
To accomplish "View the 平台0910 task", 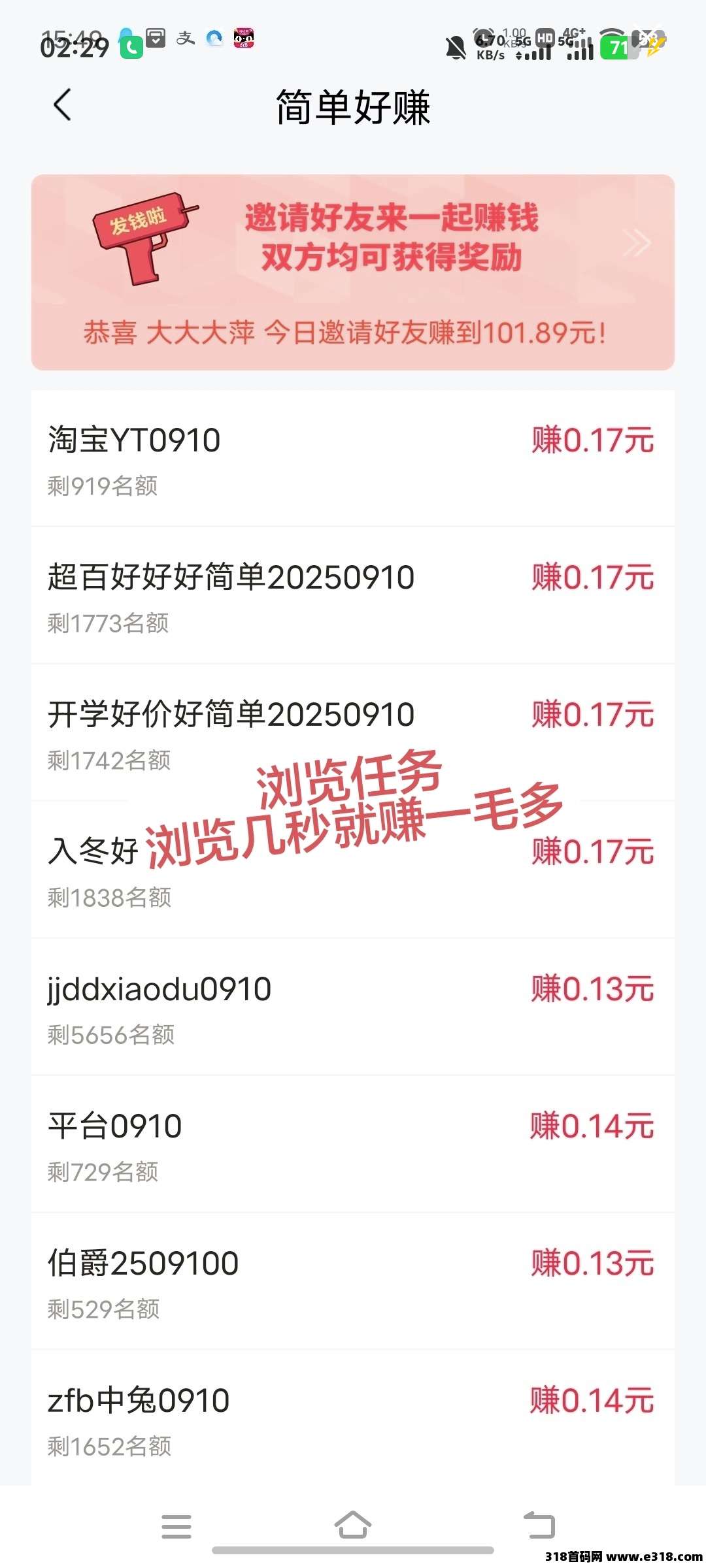I will [353, 1145].
